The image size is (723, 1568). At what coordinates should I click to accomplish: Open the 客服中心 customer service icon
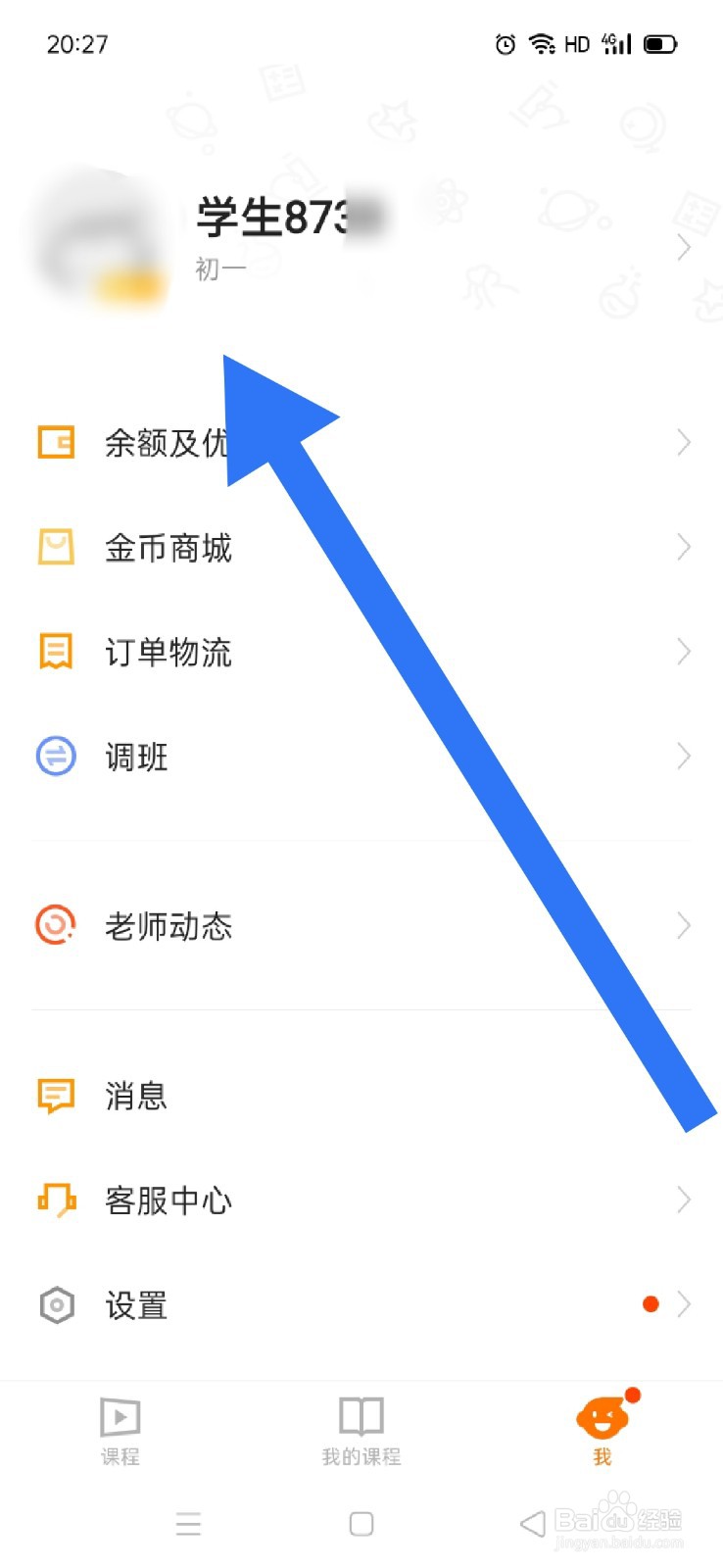click(x=56, y=1200)
